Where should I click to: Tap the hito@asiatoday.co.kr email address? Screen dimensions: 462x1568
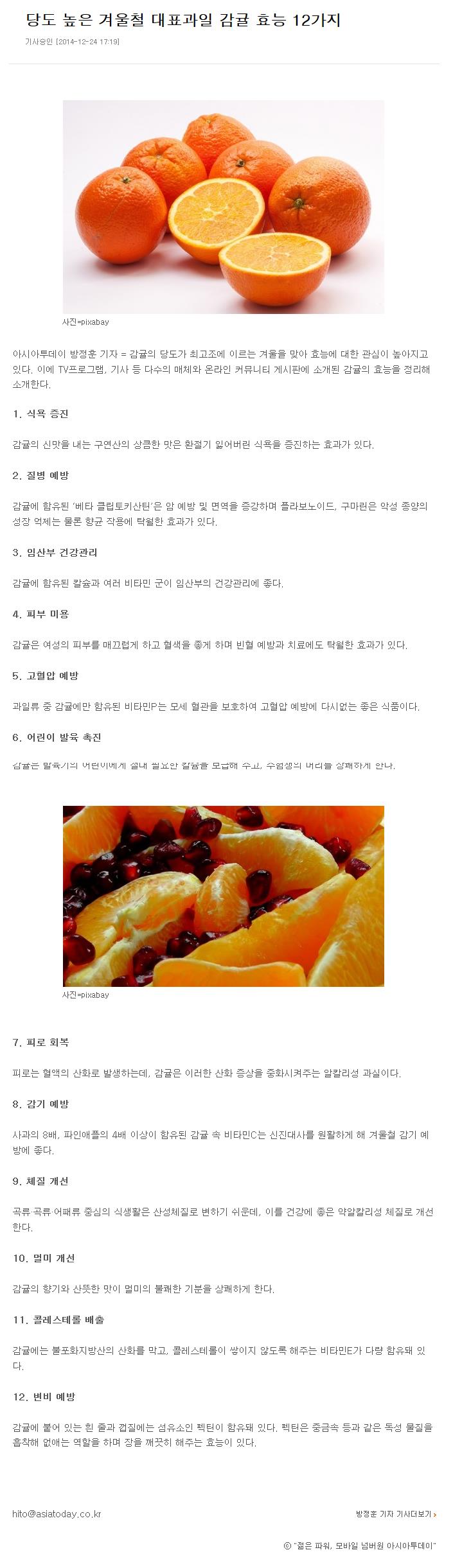[x=57, y=1513]
